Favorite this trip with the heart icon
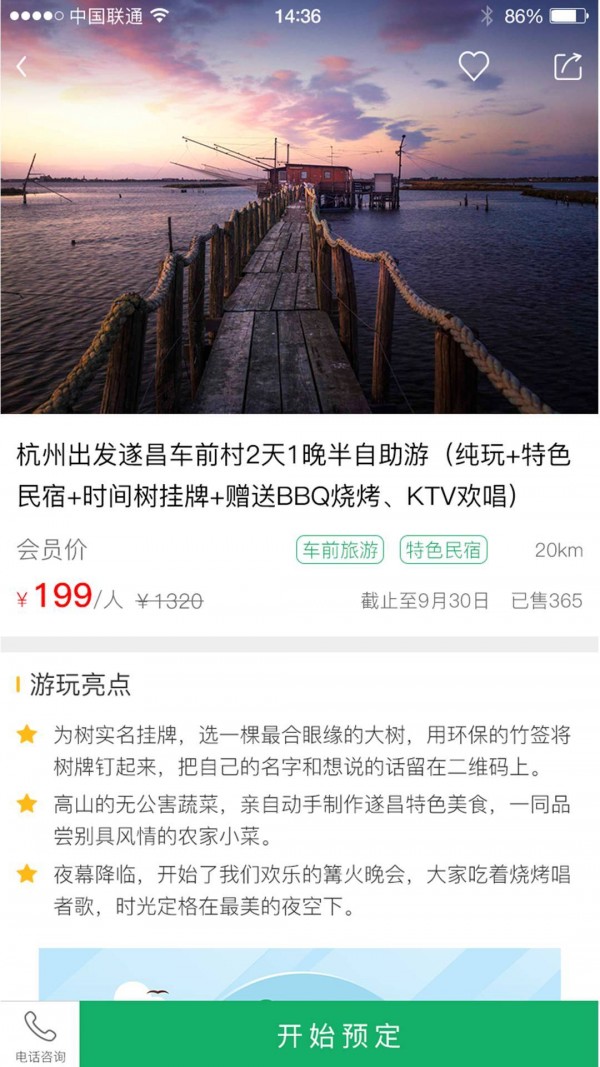600x1067 pixels. coord(474,66)
